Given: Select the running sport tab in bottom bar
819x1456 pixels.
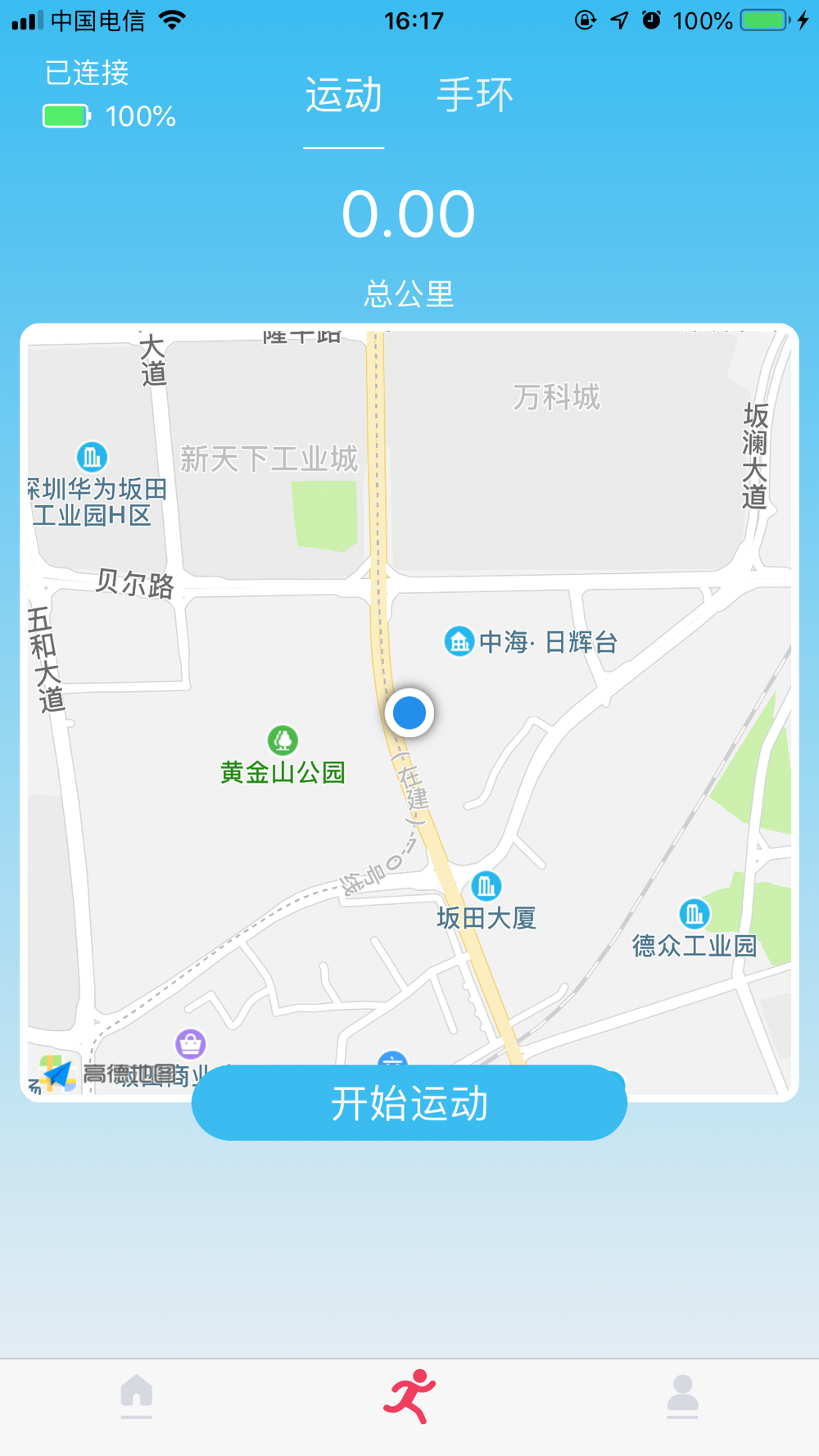Looking at the screenshot, I should (409, 1396).
